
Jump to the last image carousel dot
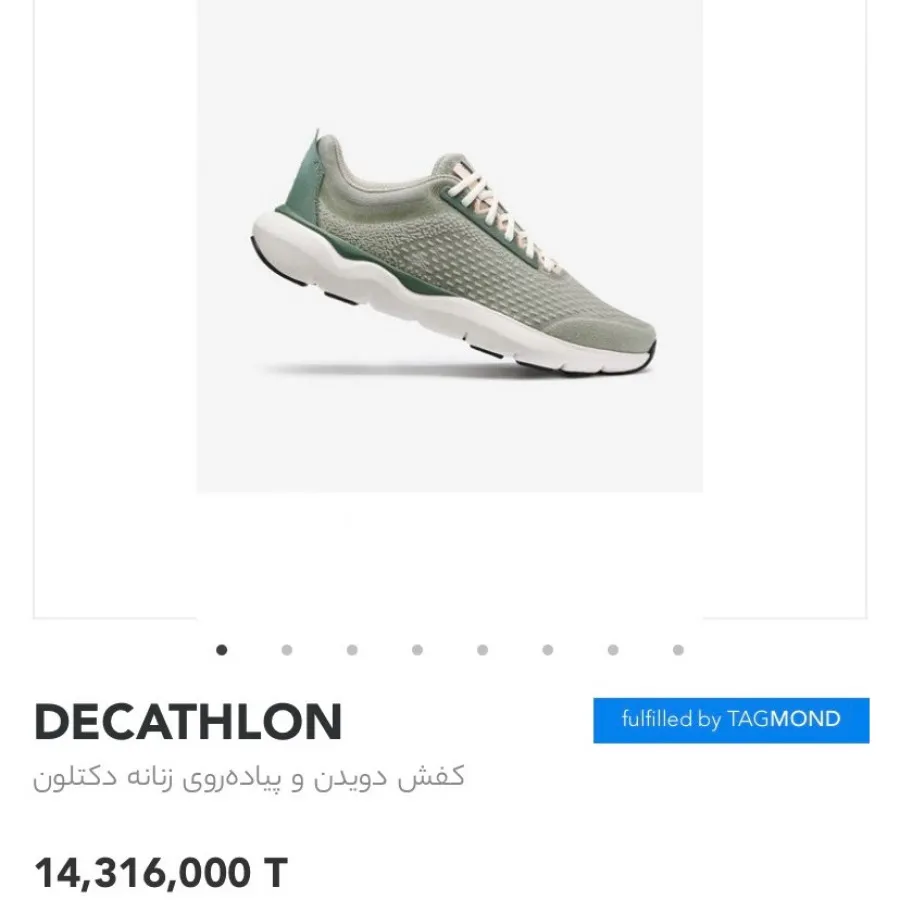point(678,650)
